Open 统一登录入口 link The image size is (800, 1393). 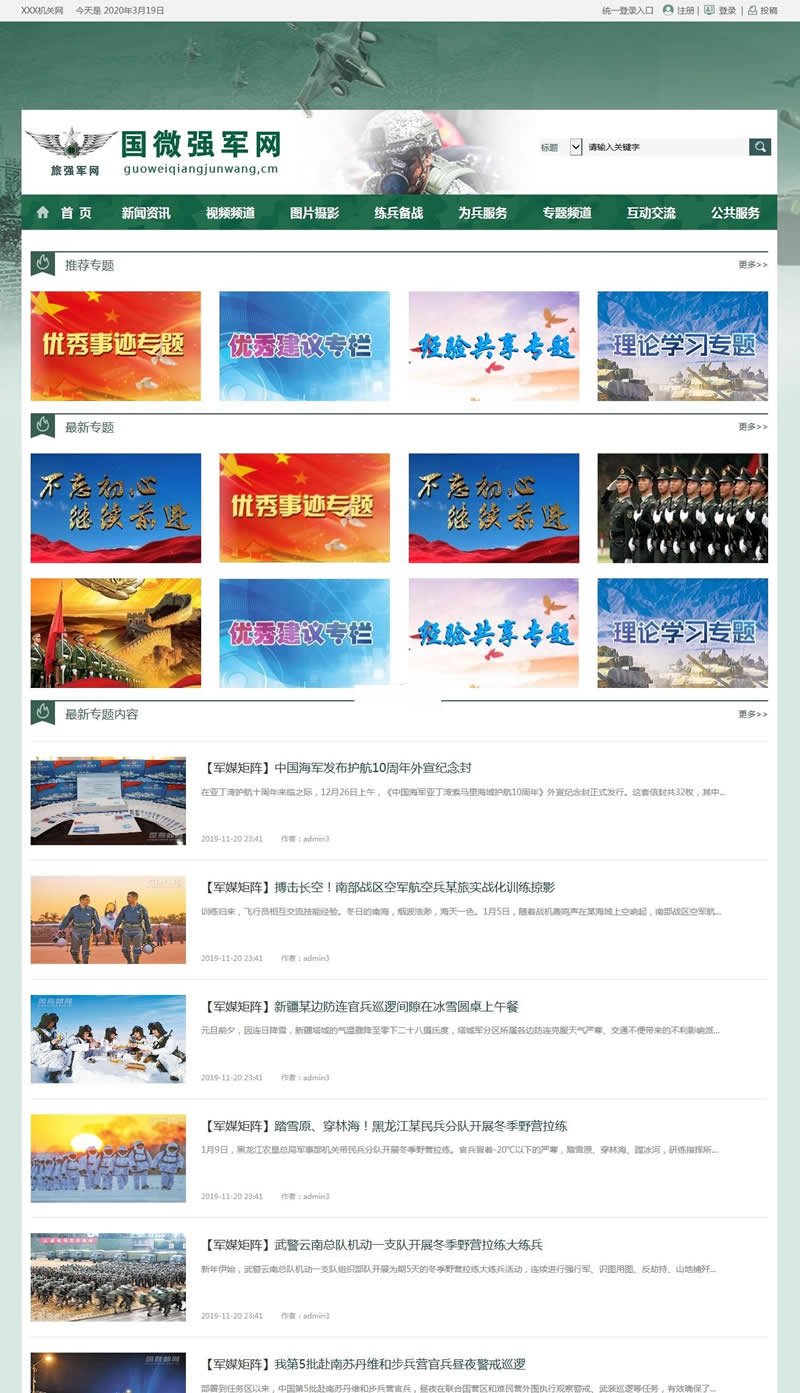(627, 10)
